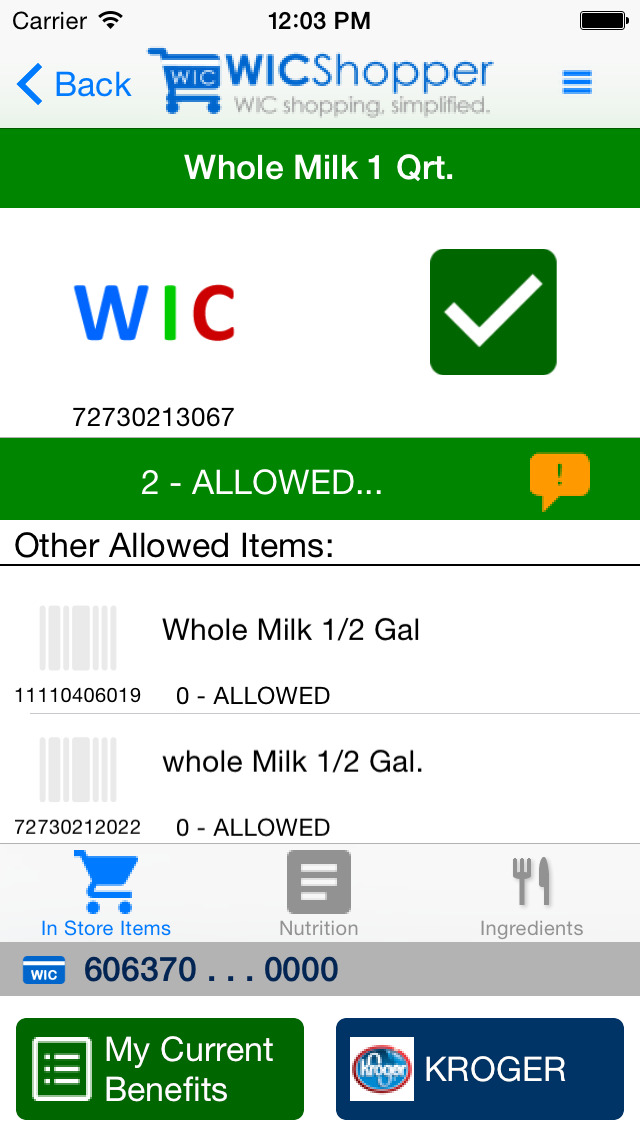View the Ingredients tab
The image size is (640, 1136).
tap(531, 895)
